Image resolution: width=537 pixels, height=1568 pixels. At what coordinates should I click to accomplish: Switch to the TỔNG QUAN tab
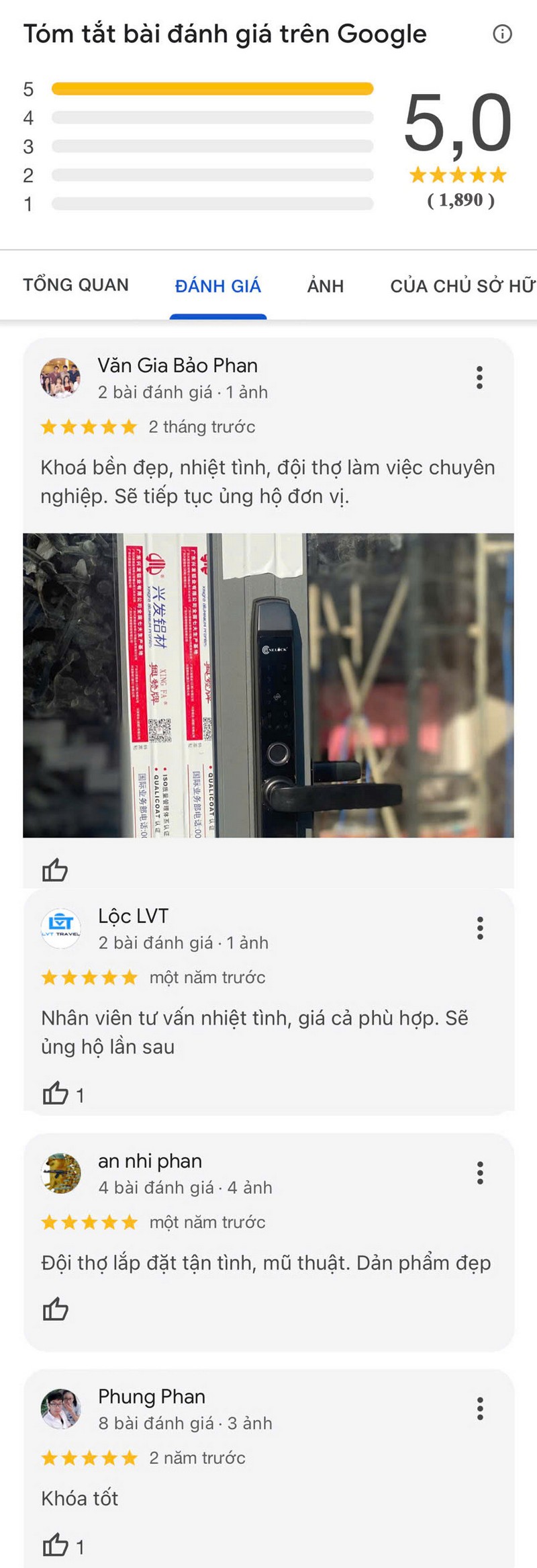(76, 285)
